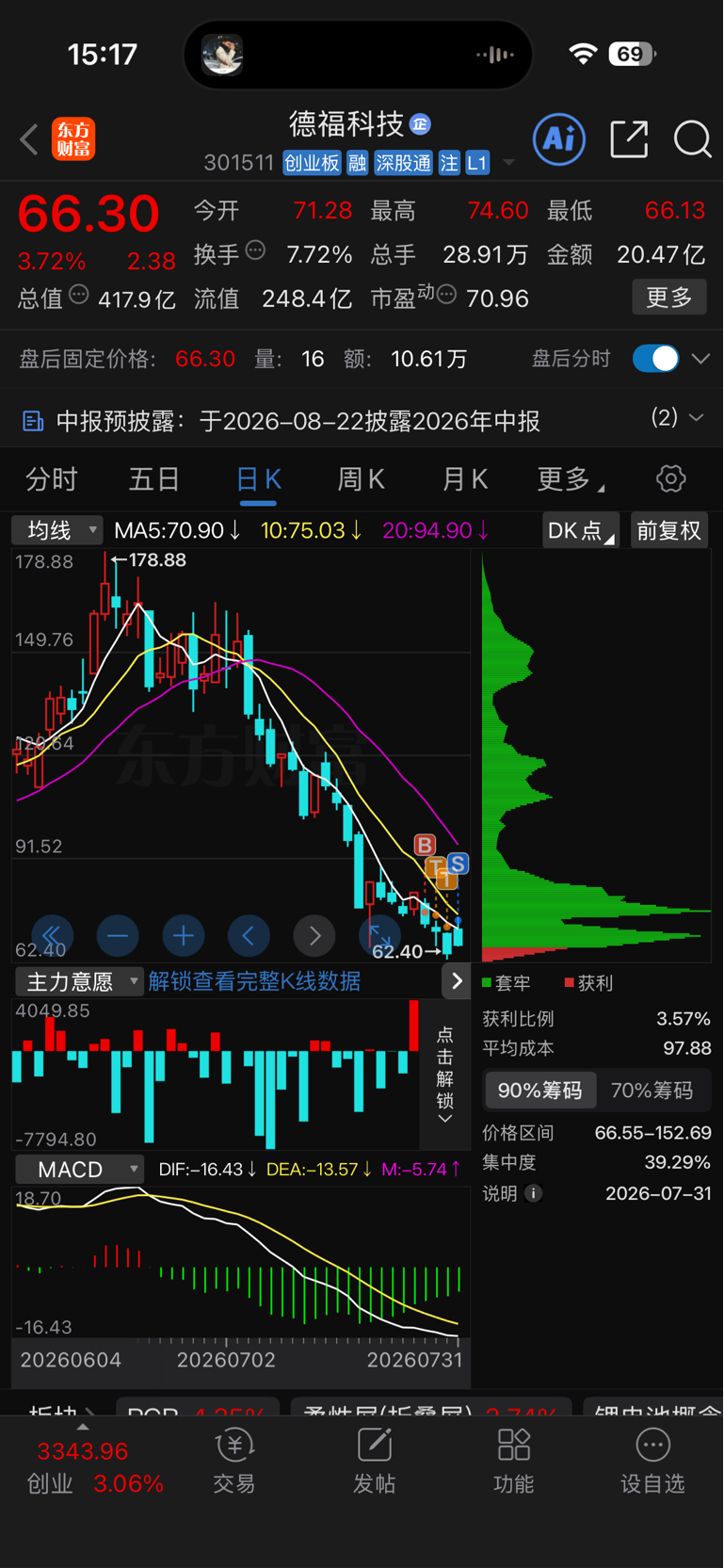
Task: Zoom in the K-line with plus
Action: pyautogui.click(x=184, y=936)
